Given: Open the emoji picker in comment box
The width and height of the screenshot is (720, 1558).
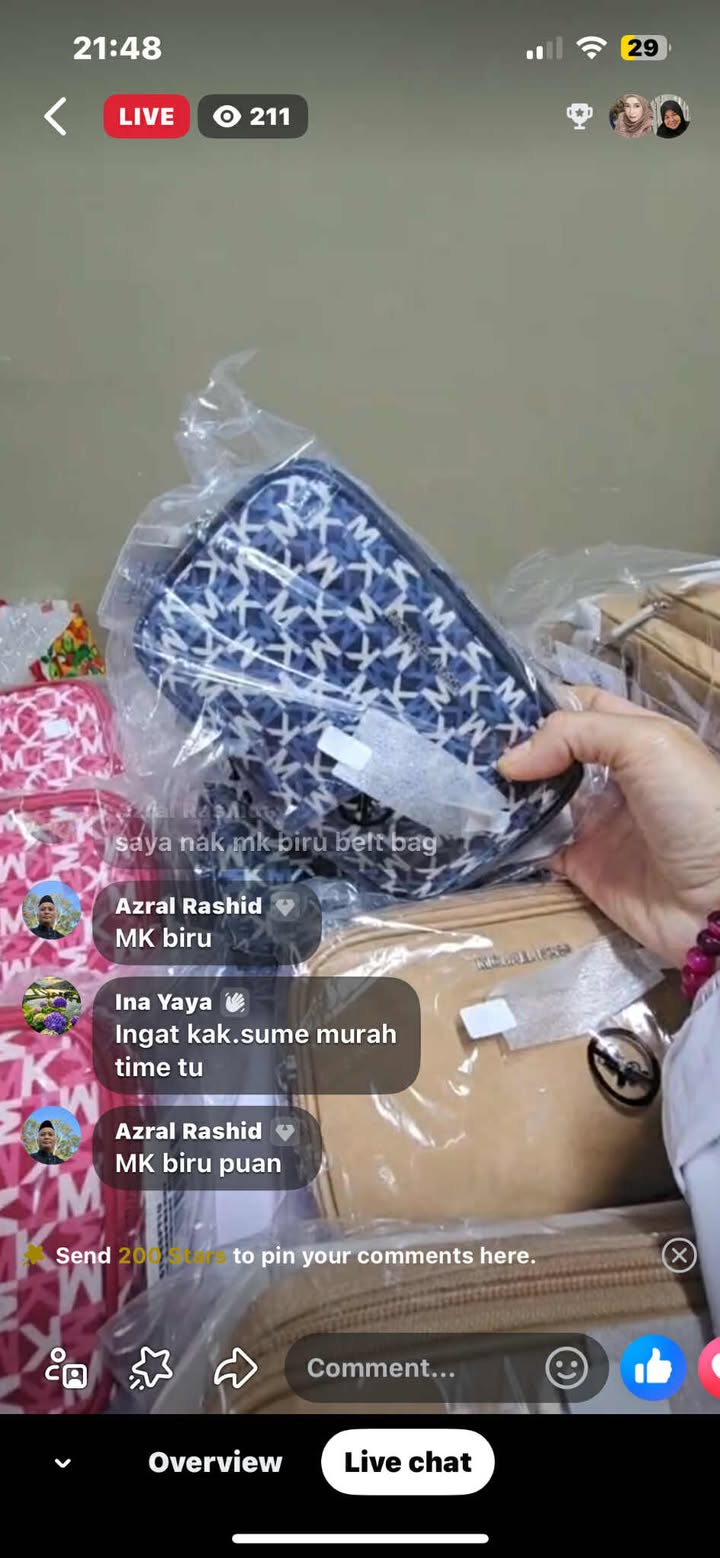Looking at the screenshot, I should tap(566, 1367).
